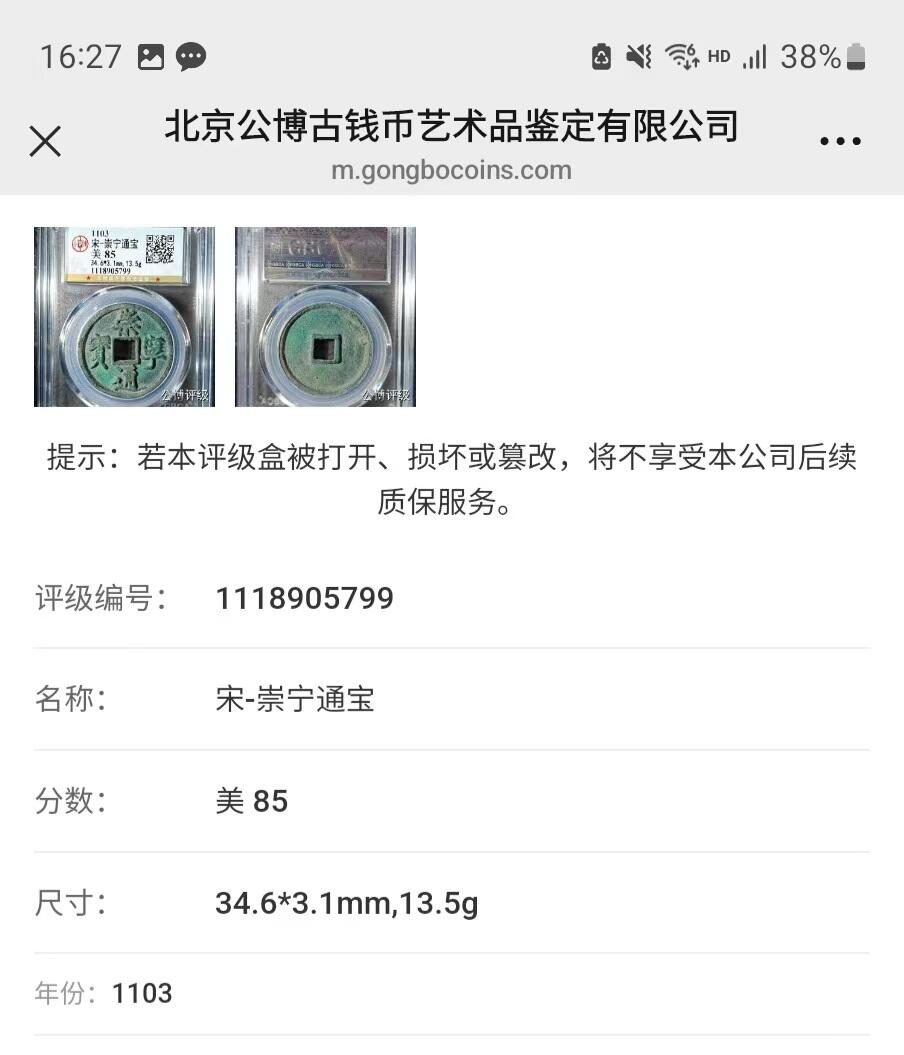The width and height of the screenshot is (904, 1055).
Task: Expand options via the ellipsis at top right
Action: [x=841, y=140]
